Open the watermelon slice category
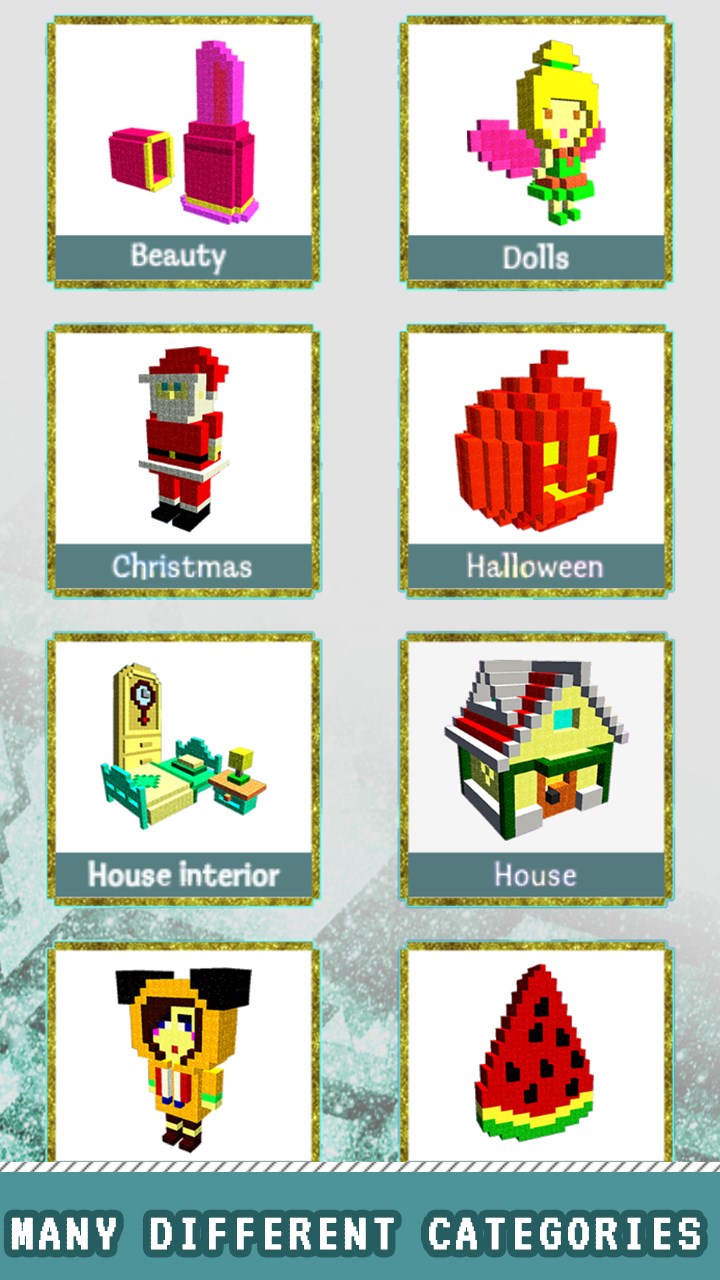Image resolution: width=720 pixels, height=1280 pixels. coord(536,1055)
